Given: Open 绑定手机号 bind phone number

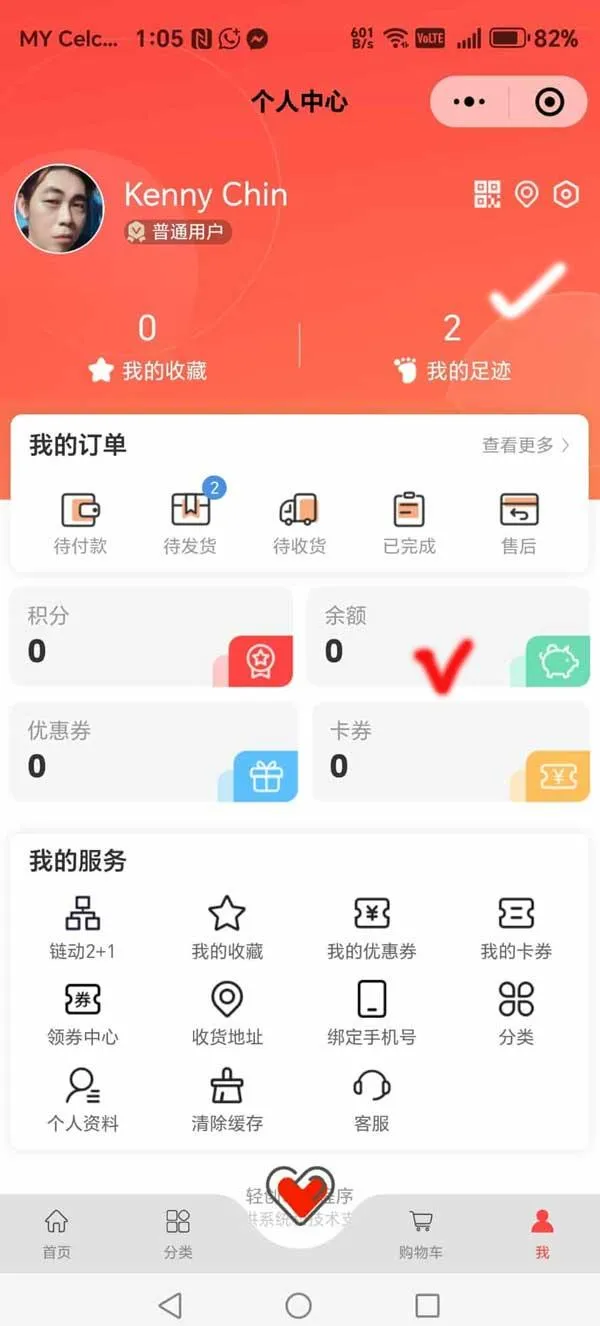Looking at the screenshot, I should [371, 1012].
